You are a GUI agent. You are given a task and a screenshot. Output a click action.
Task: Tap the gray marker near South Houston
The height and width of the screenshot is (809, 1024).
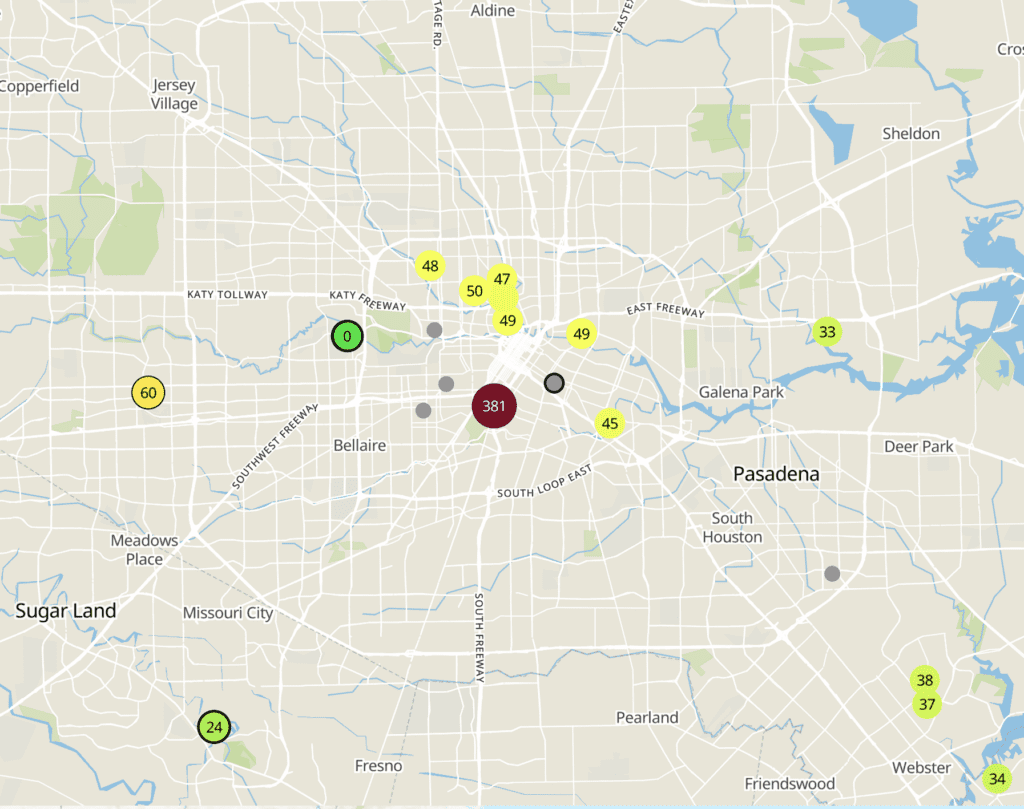pyautogui.click(x=832, y=573)
